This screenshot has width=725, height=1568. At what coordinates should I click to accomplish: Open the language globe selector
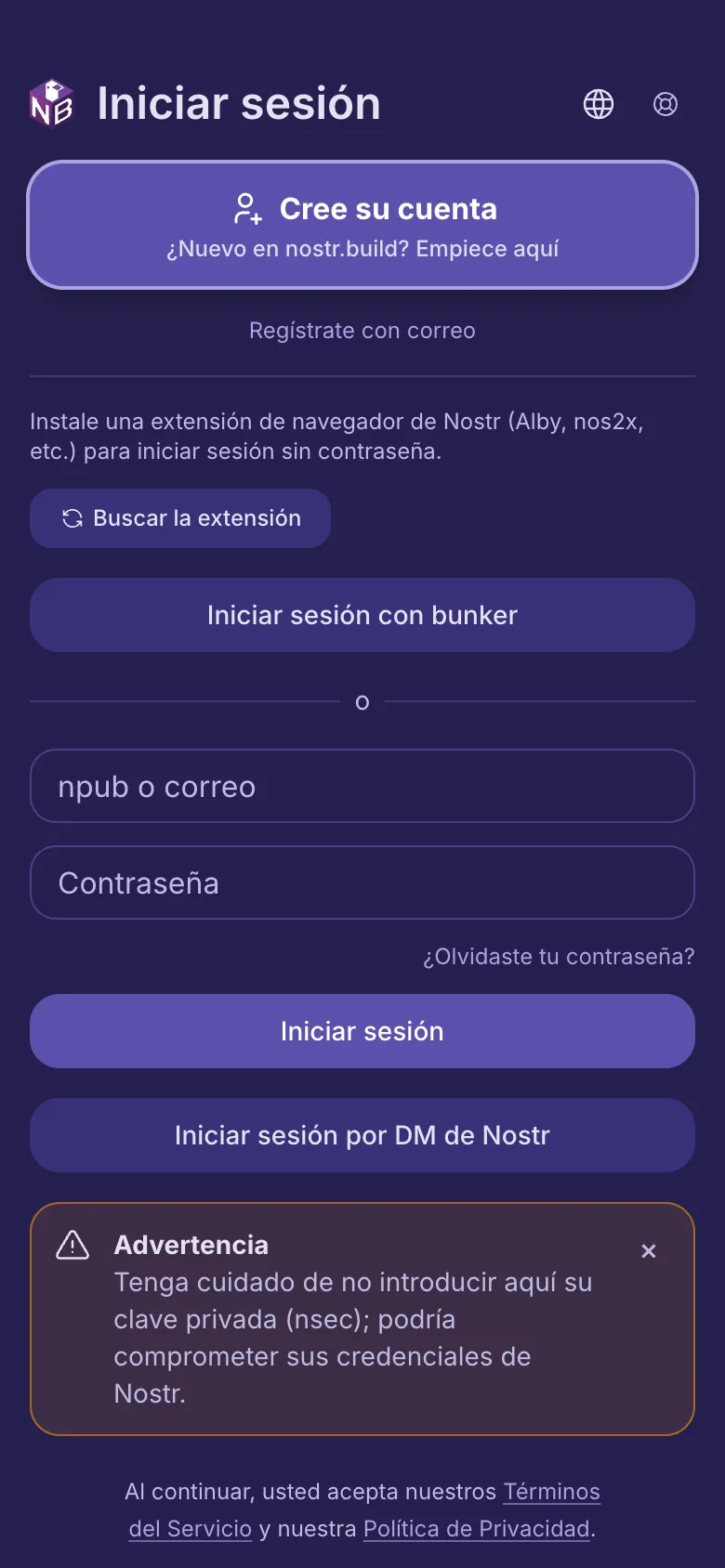coord(599,104)
